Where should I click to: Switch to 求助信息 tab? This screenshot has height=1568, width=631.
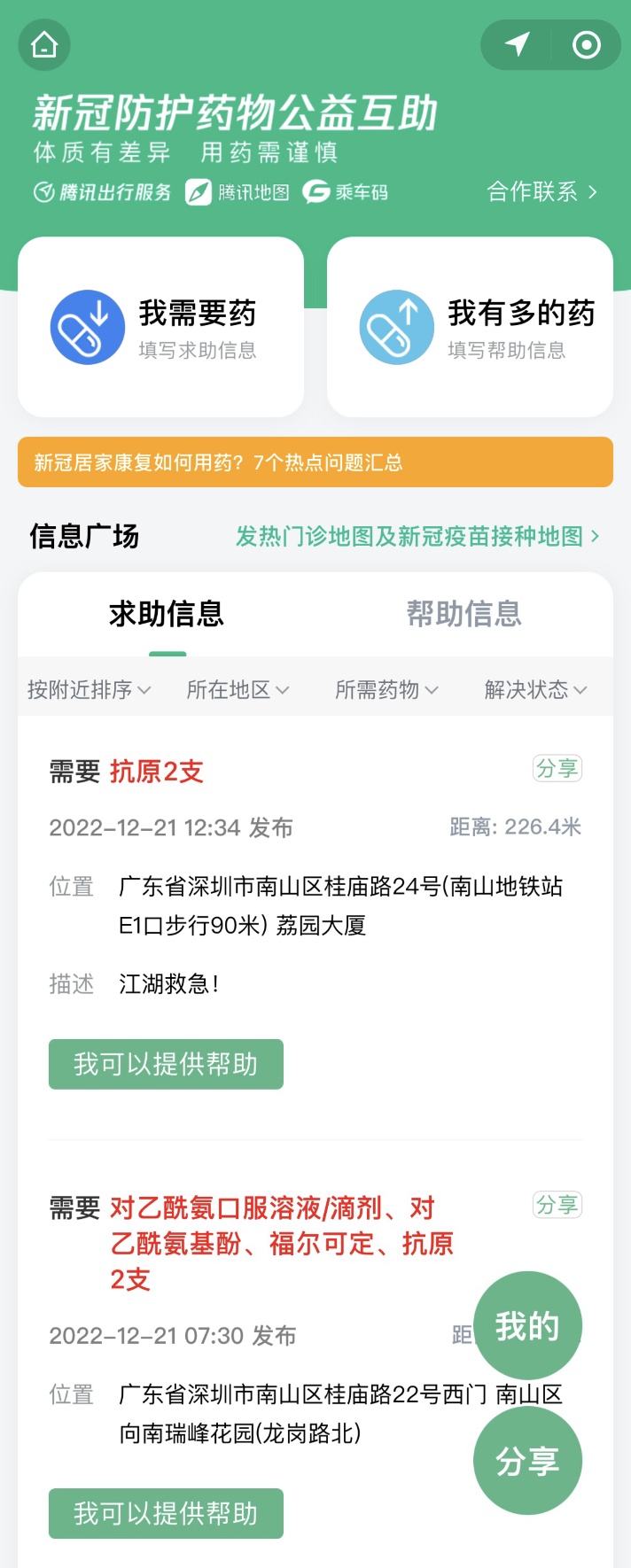click(167, 614)
